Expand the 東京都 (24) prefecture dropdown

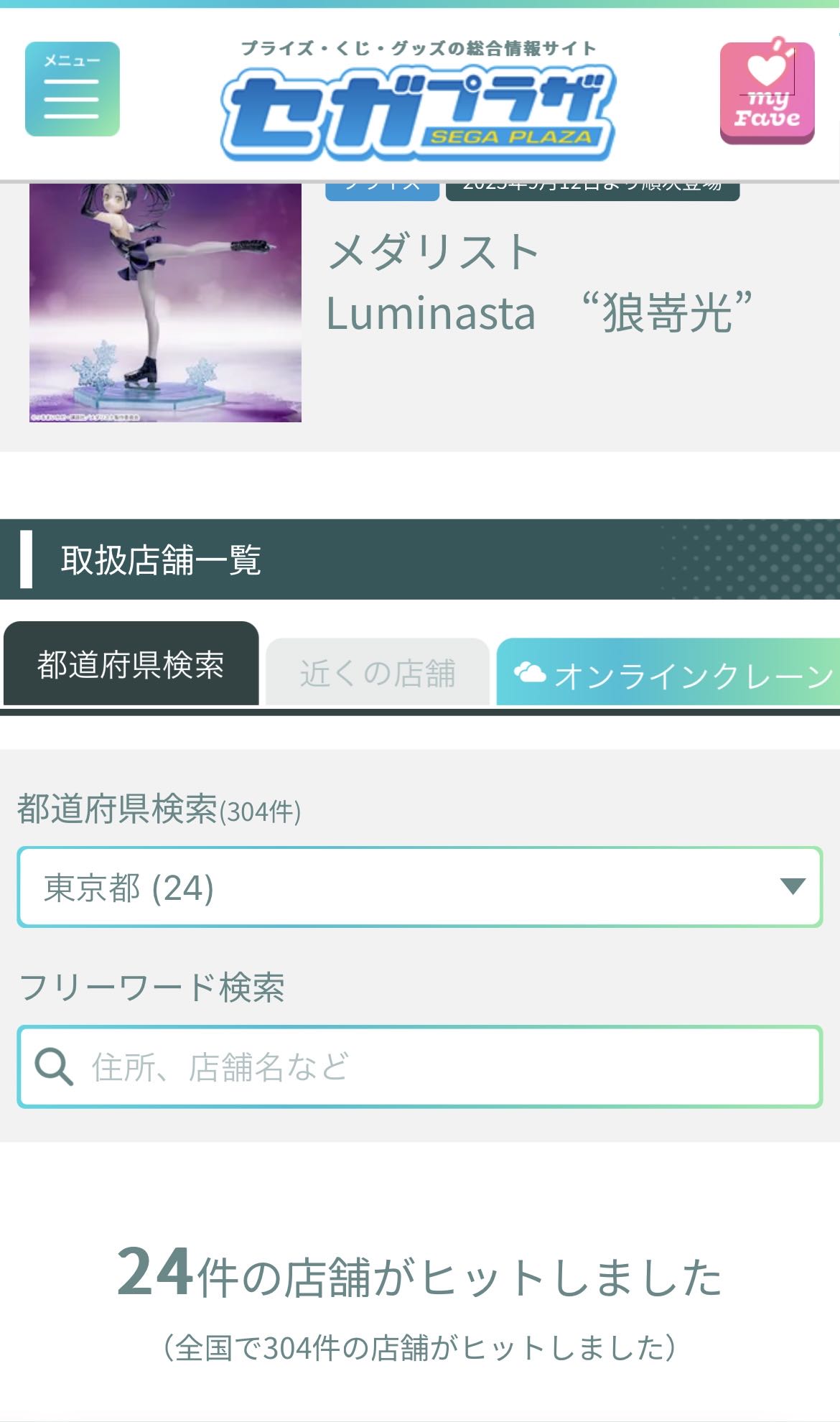[x=420, y=888]
